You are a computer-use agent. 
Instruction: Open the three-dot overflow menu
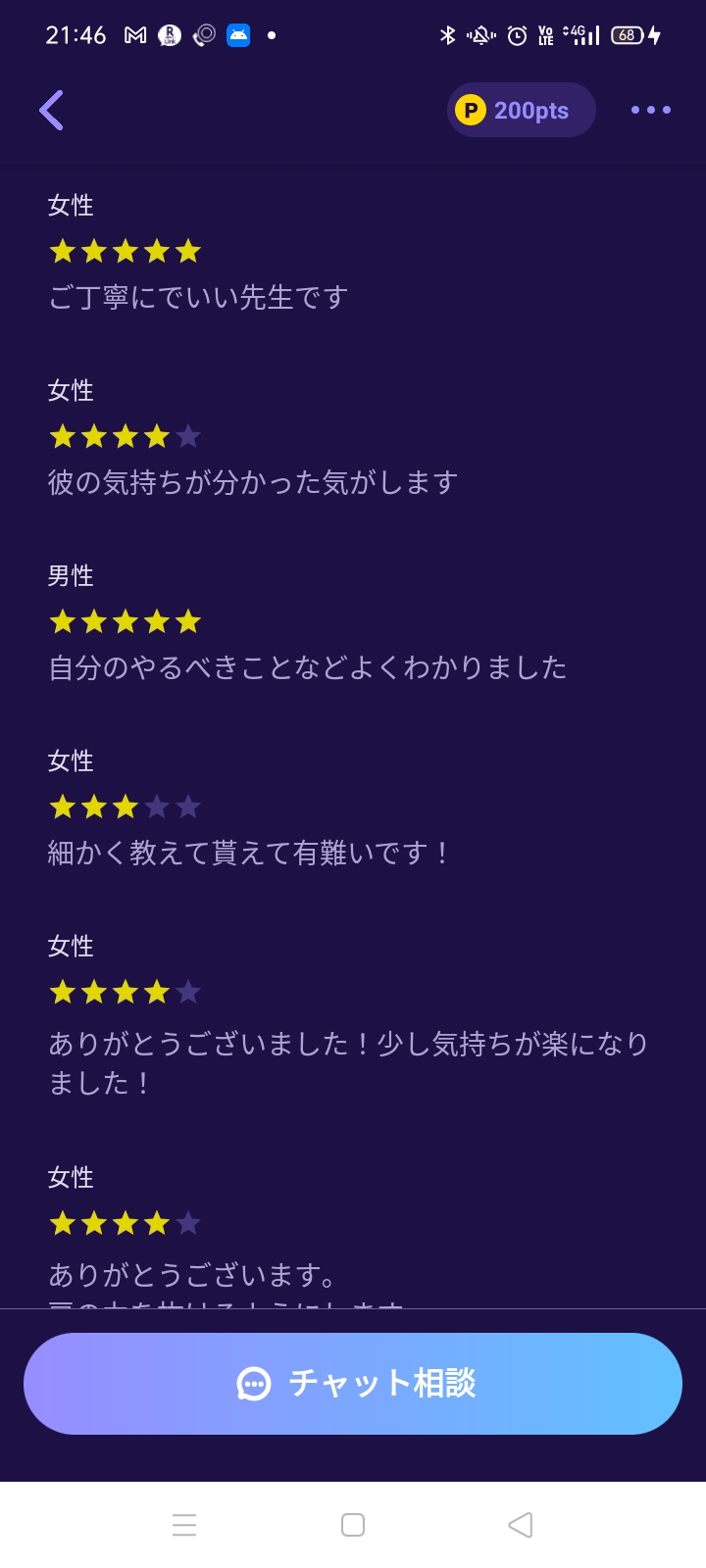(650, 110)
